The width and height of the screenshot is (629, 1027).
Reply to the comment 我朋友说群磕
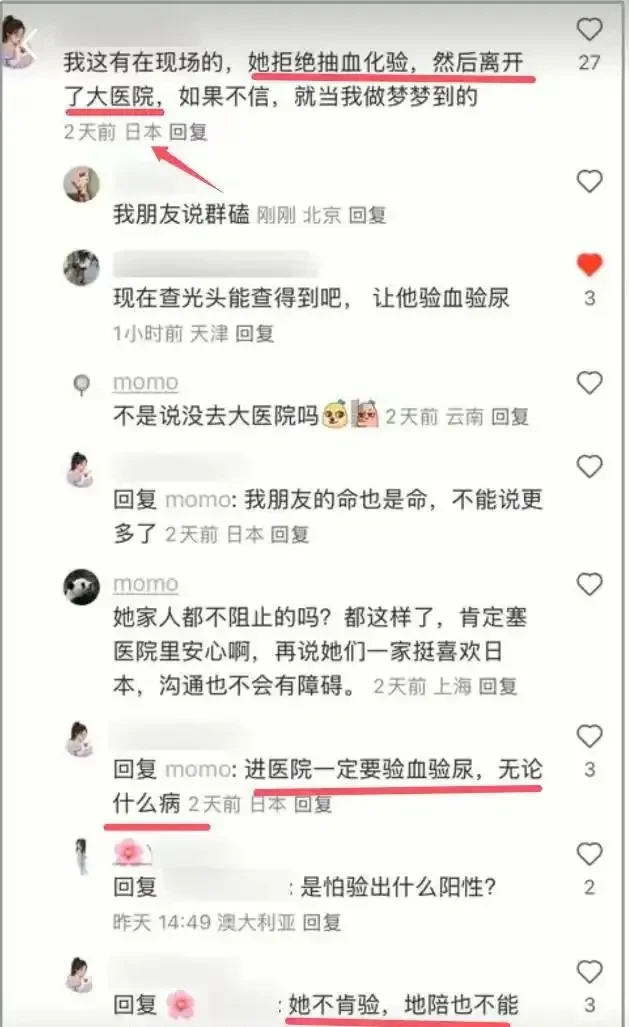[367, 214]
